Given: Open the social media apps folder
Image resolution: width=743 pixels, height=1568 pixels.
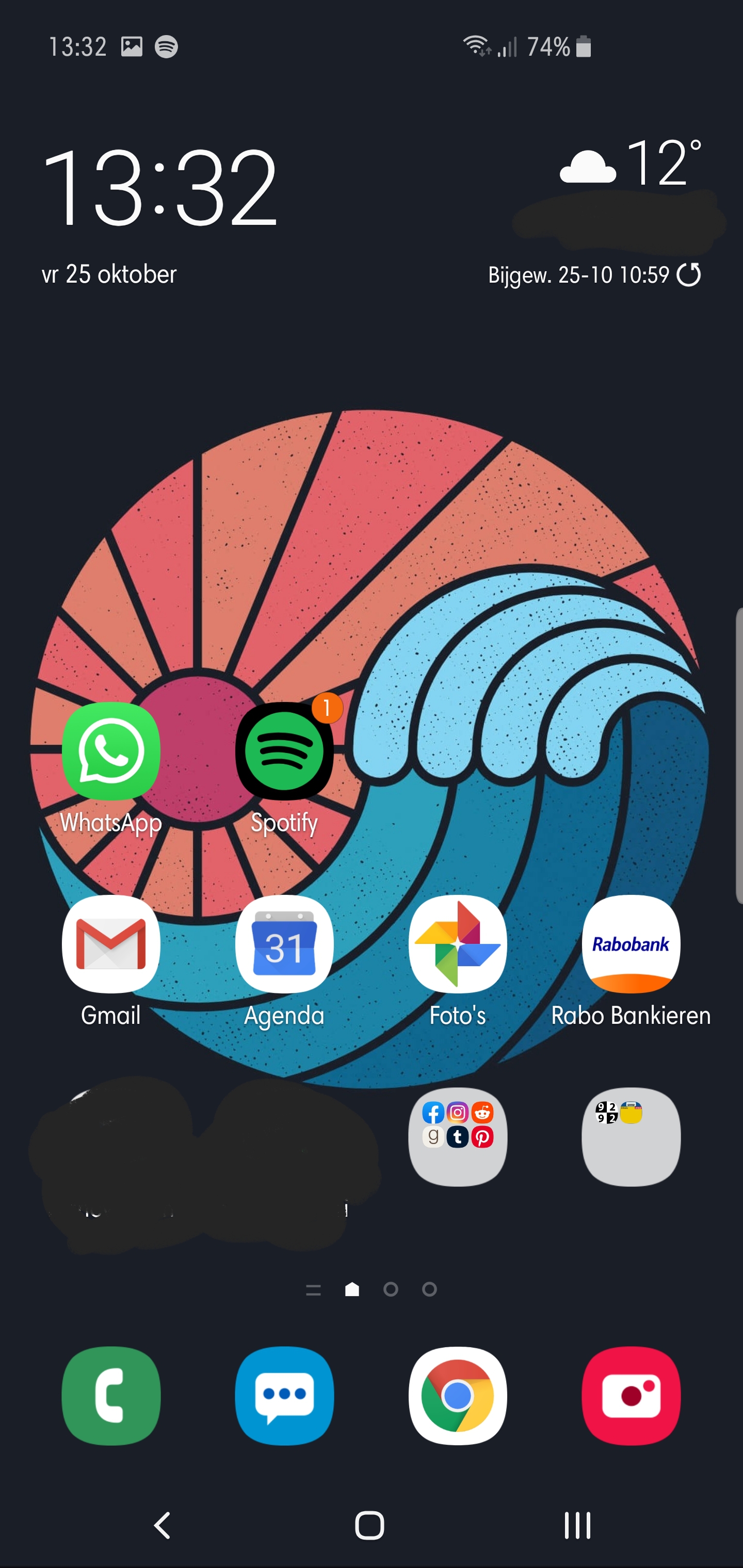Looking at the screenshot, I should pos(457,1137).
